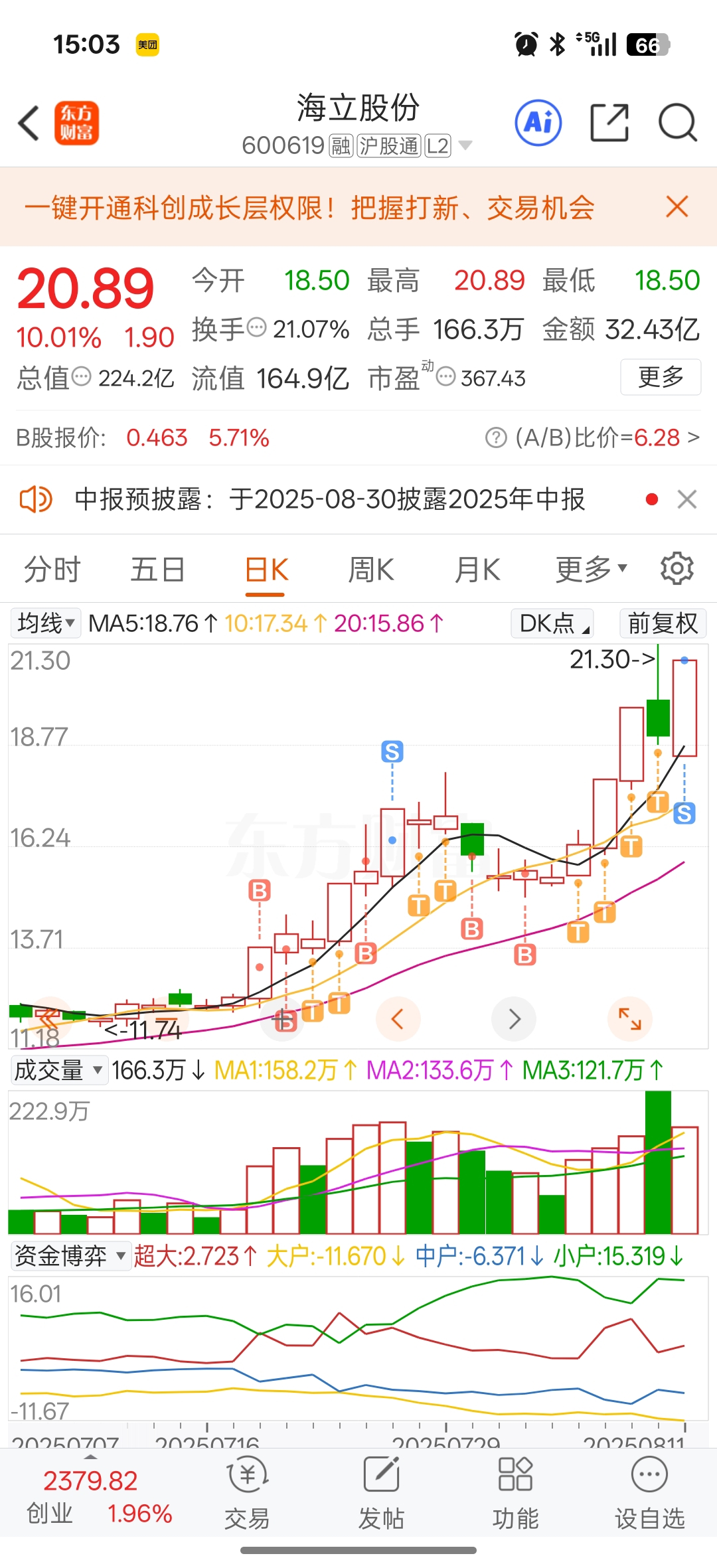The width and height of the screenshot is (717, 1568).
Task: Switch to the 分时 chart tab
Action: pyautogui.click(x=52, y=570)
